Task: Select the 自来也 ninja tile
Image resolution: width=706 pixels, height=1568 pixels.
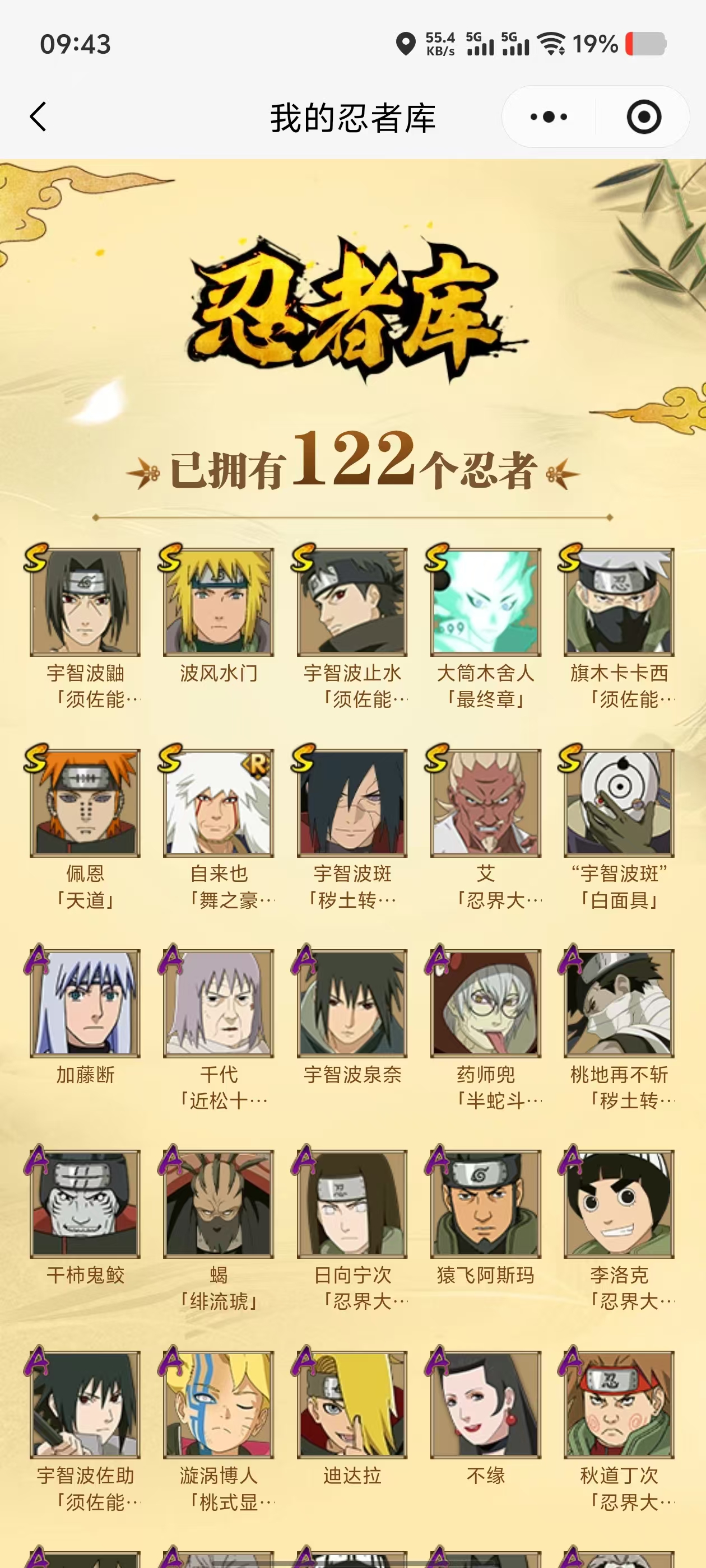Action: [219, 802]
